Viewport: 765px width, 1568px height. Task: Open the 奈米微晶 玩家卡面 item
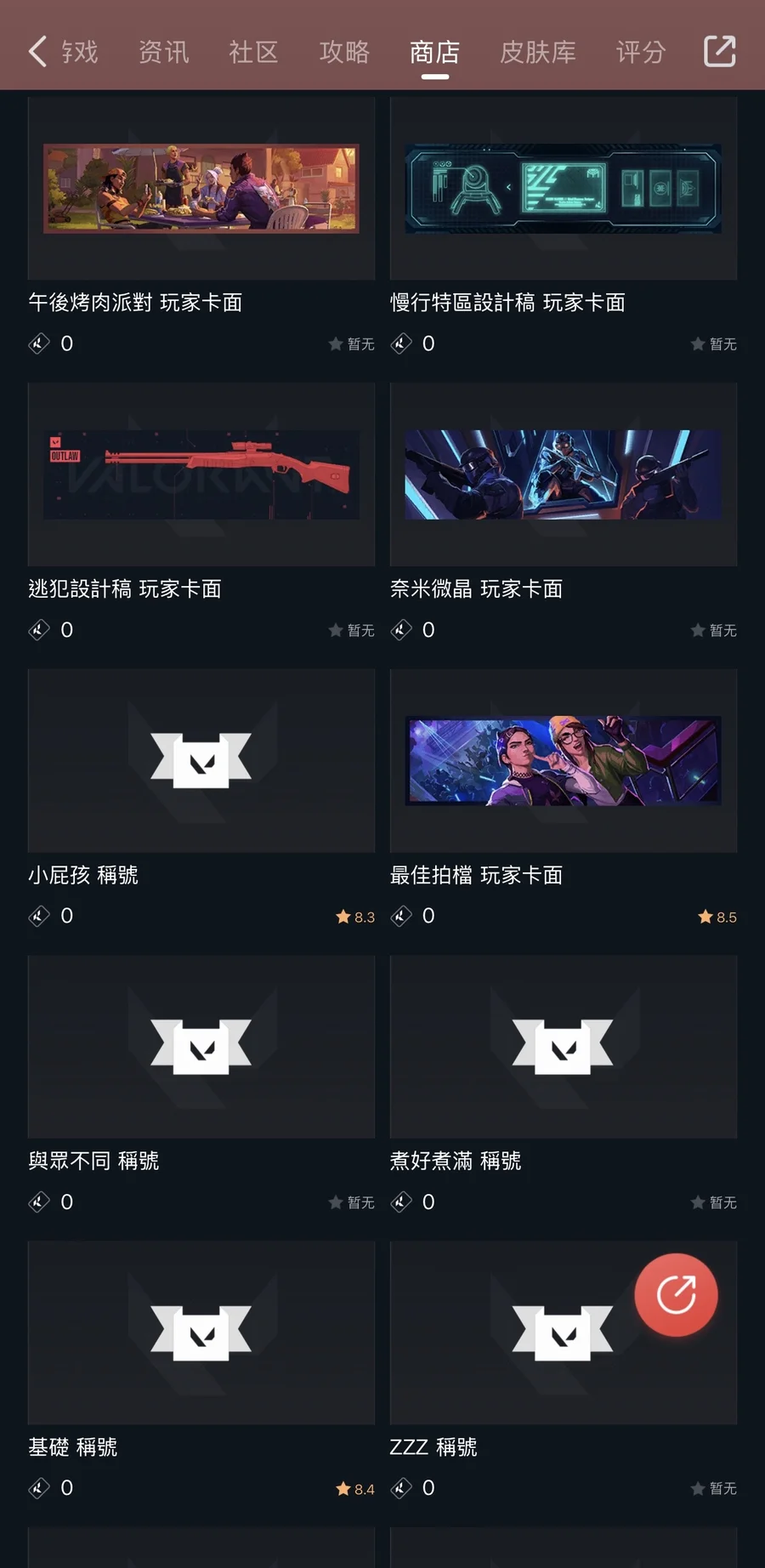(563, 474)
